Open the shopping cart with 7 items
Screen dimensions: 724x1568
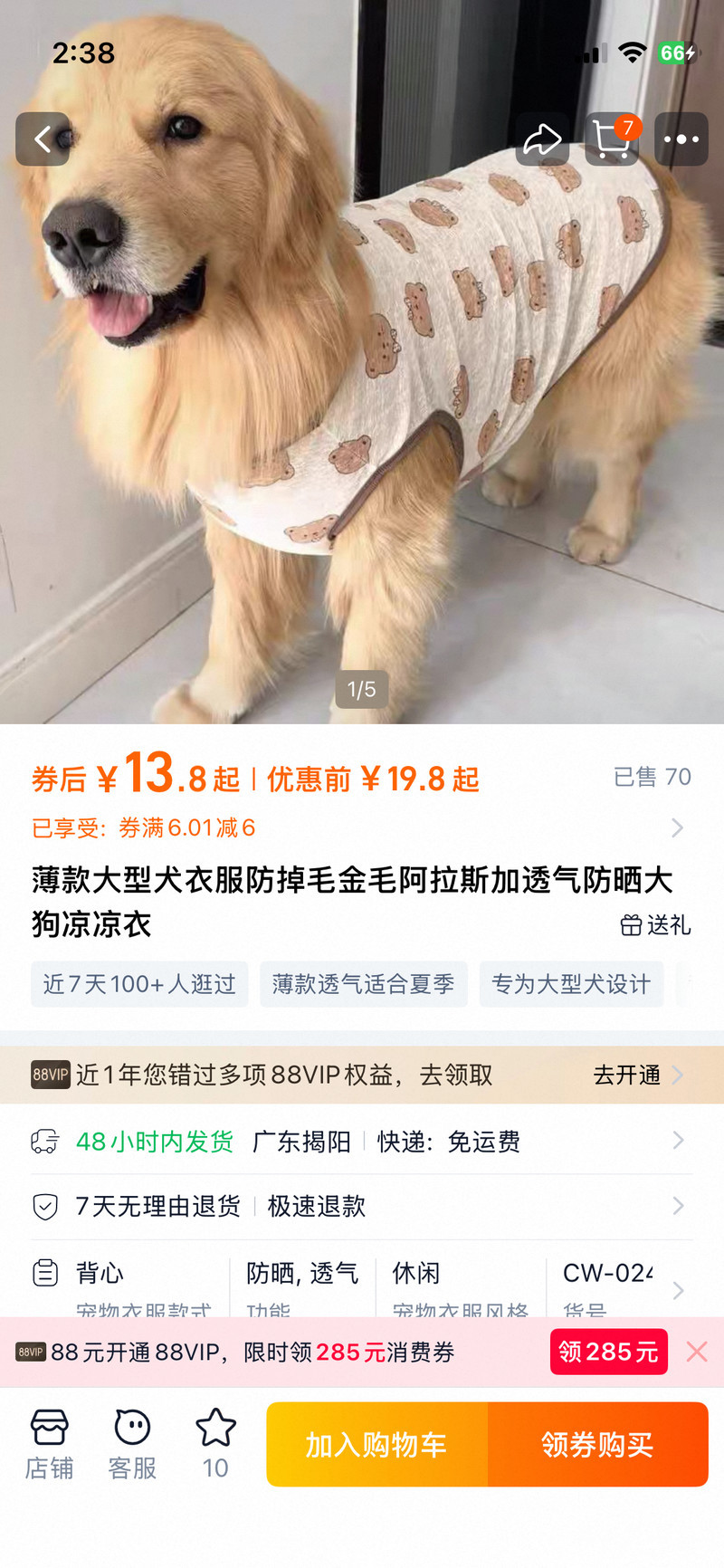(613, 139)
